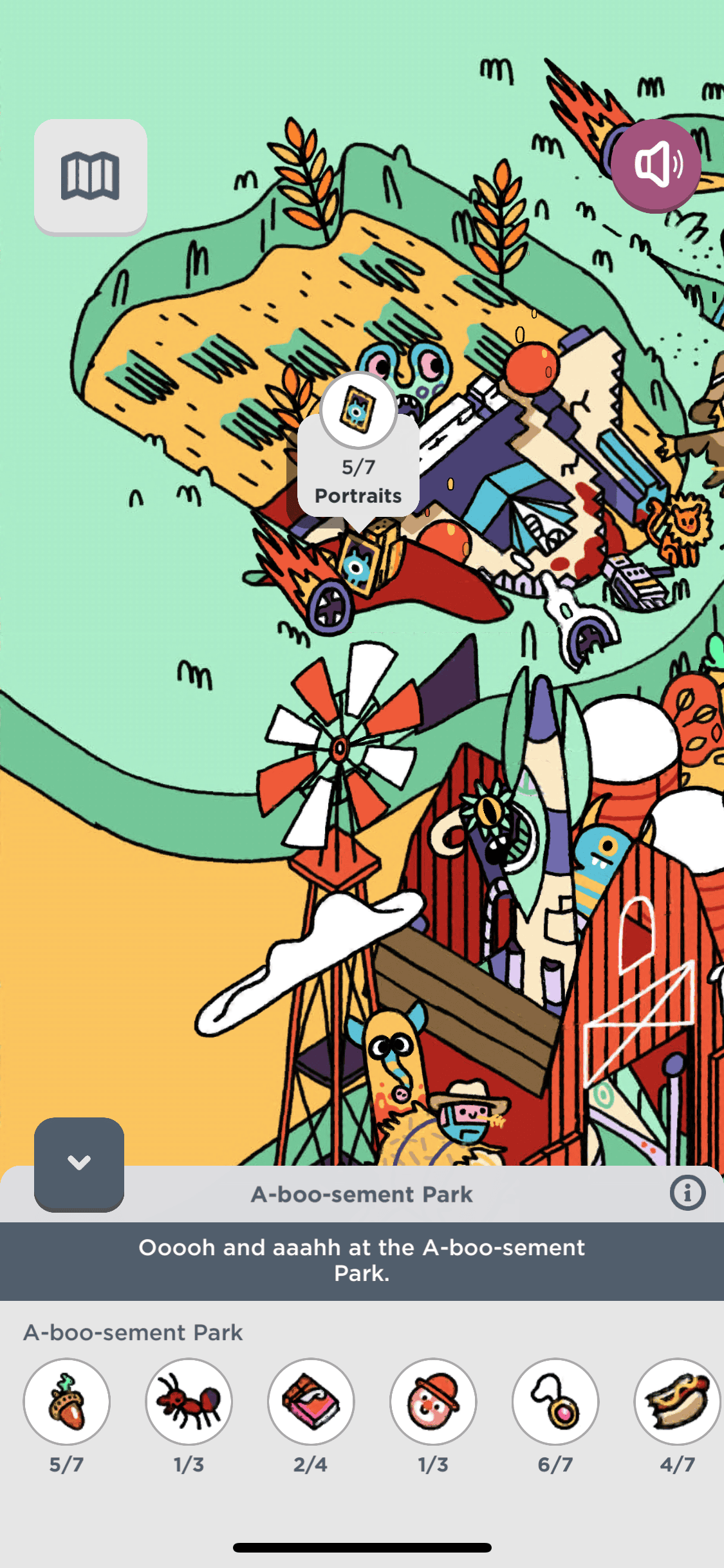Image resolution: width=724 pixels, height=1568 pixels.
Task: Toggle the sound speaker button
Action: coord(656,164)
